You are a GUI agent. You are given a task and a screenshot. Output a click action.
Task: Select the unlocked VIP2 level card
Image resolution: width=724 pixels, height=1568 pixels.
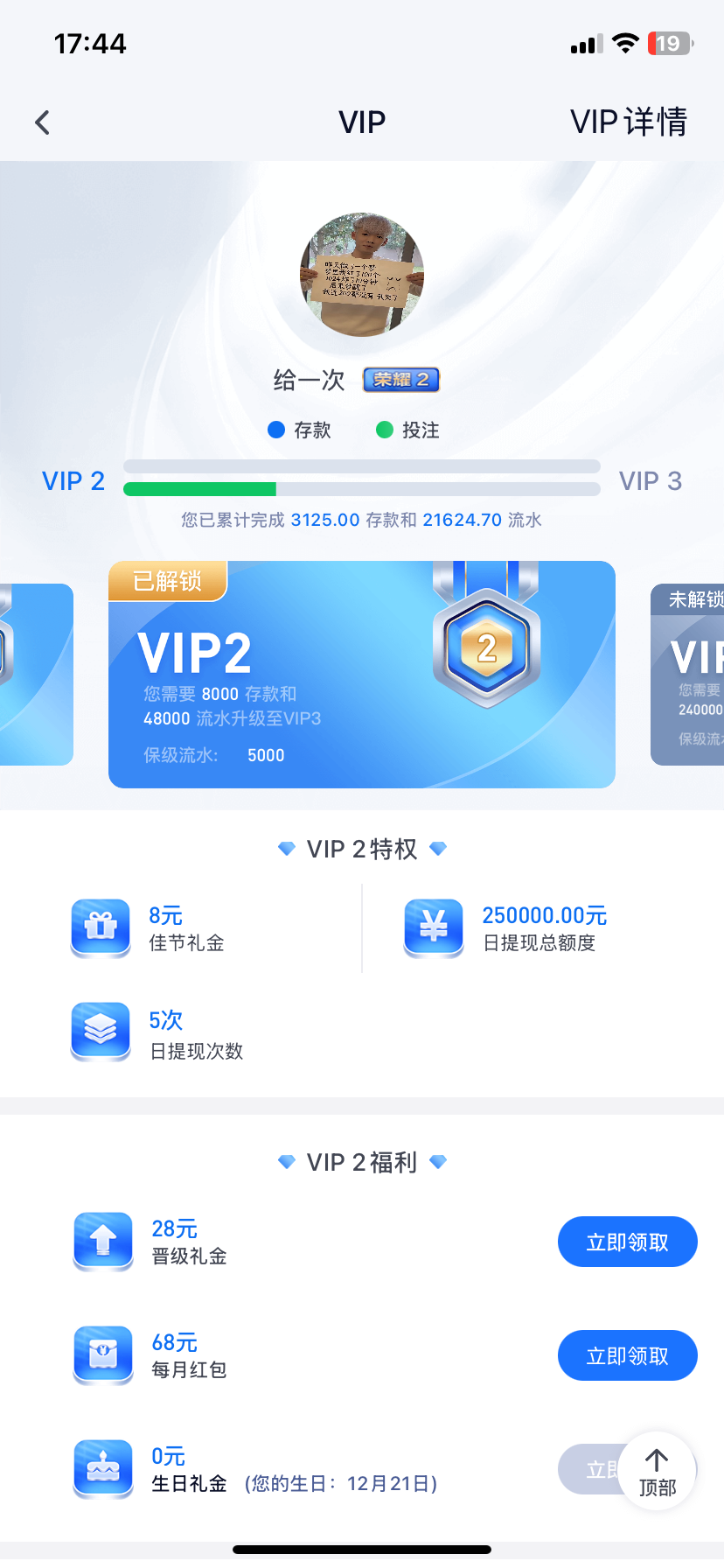coord(361,675)
